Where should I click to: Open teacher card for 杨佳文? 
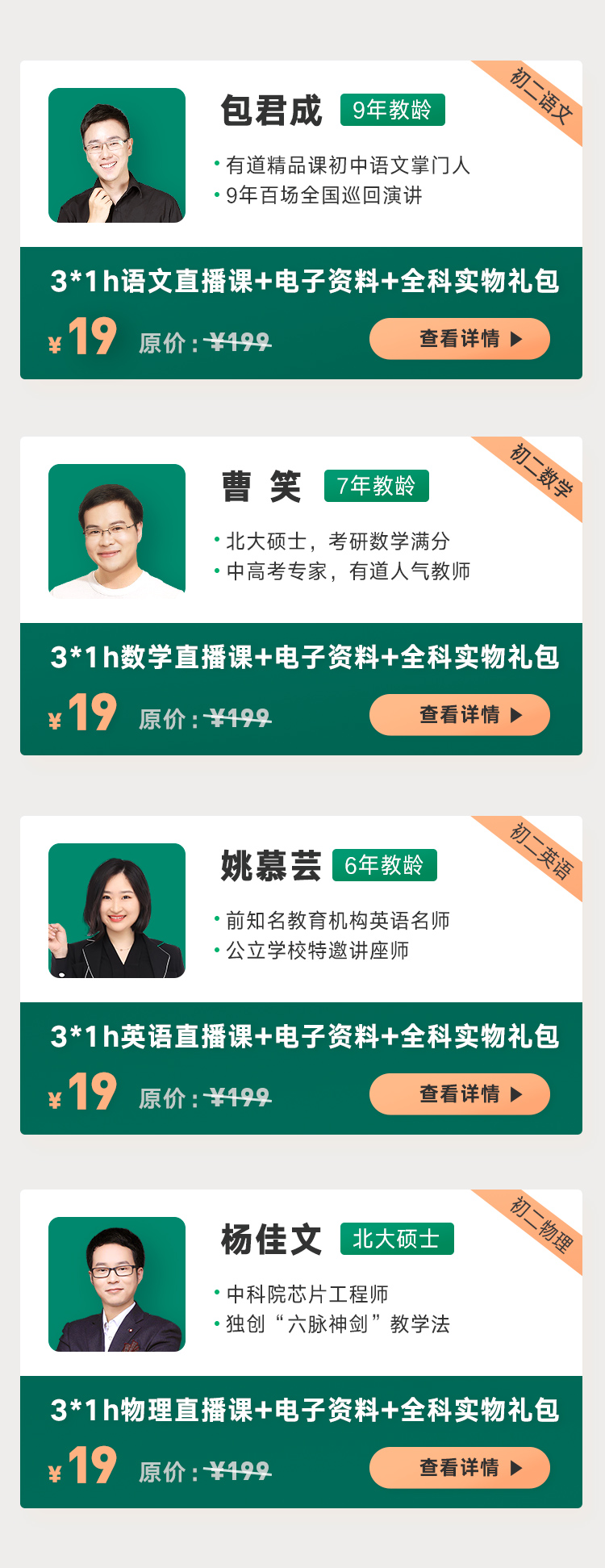coord(117,1284)
